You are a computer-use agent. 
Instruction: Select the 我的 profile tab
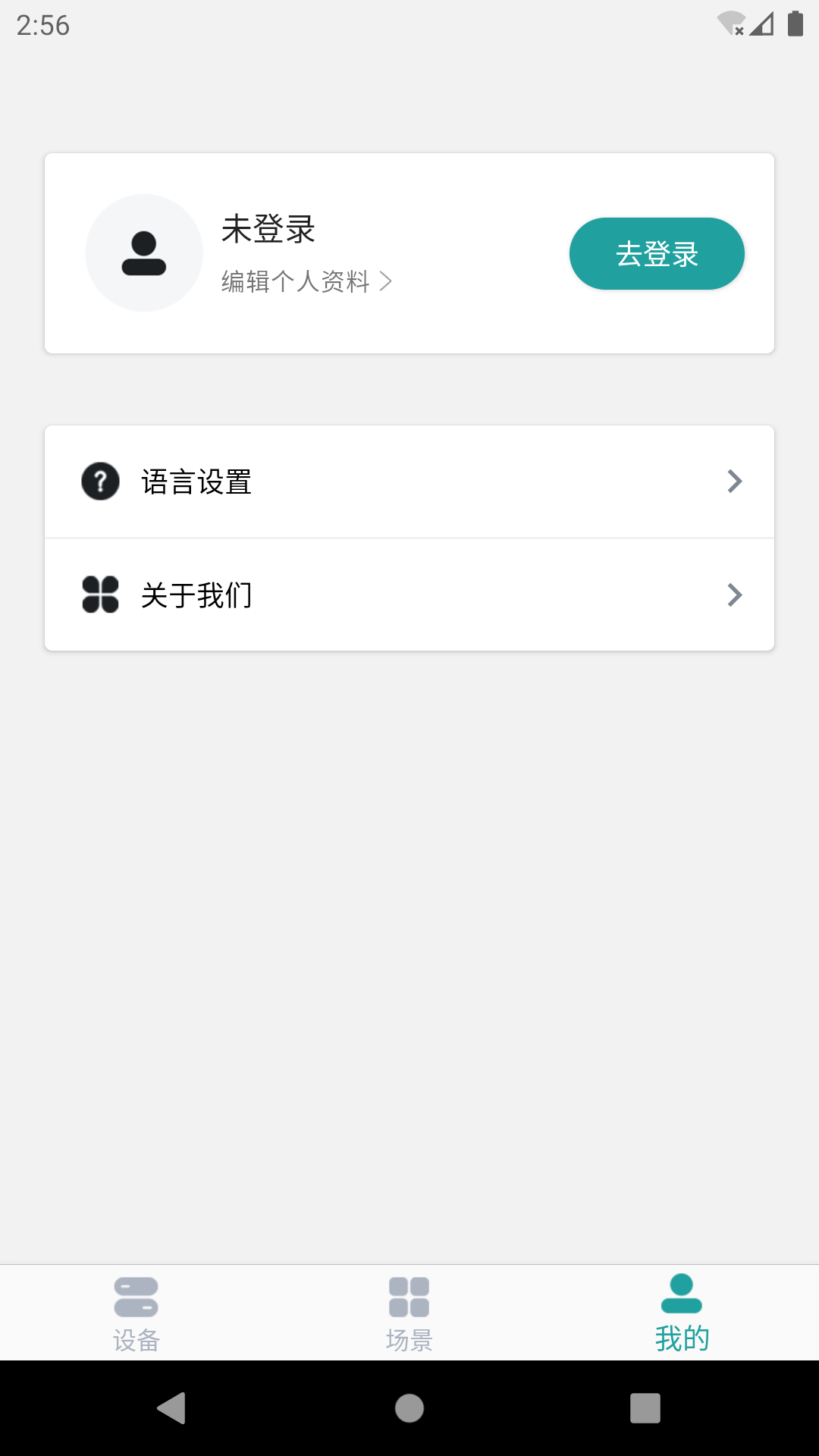tap(682, 1313)
